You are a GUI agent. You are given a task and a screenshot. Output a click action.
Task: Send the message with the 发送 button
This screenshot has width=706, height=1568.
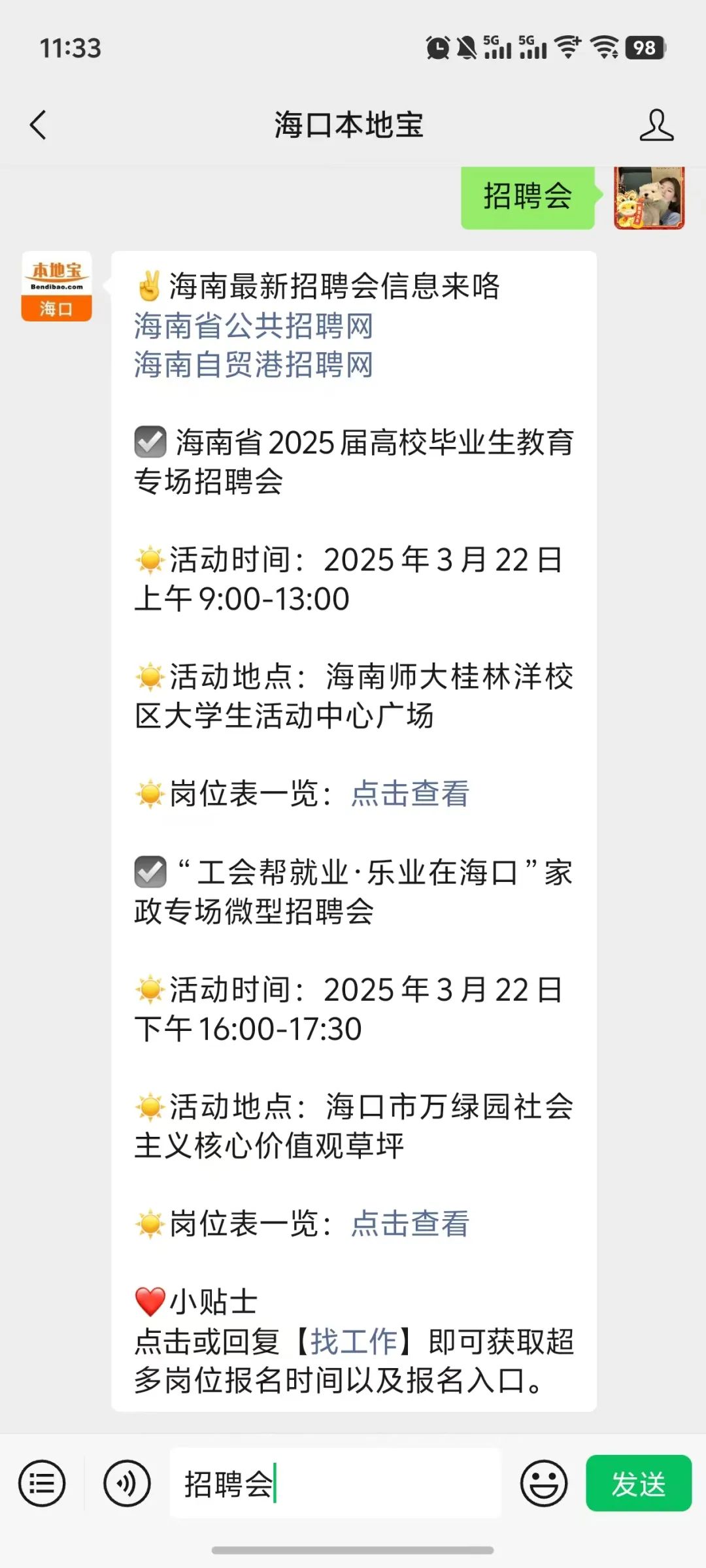tap(639, 1483)
